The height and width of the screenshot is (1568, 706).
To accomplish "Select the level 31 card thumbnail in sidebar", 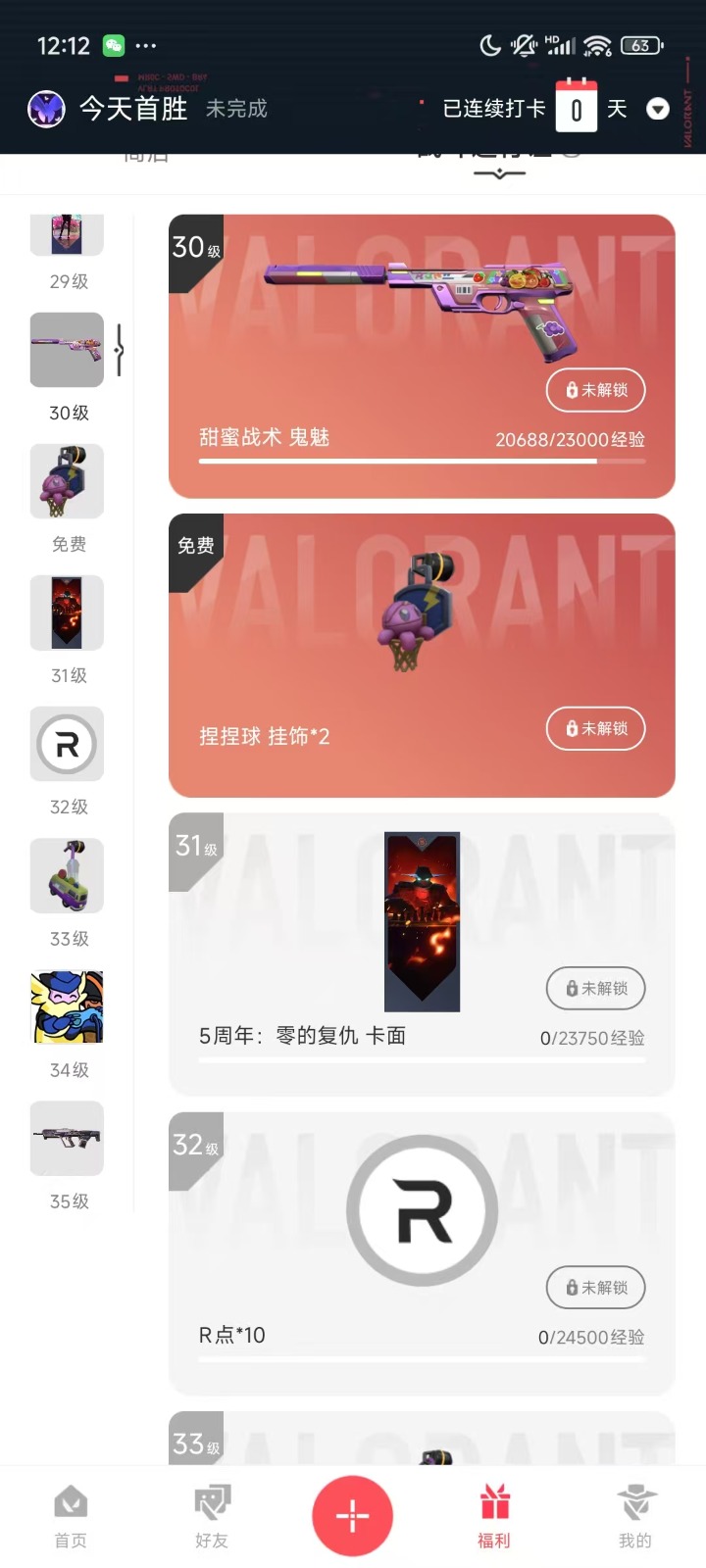I will click(x=67, y=612).
